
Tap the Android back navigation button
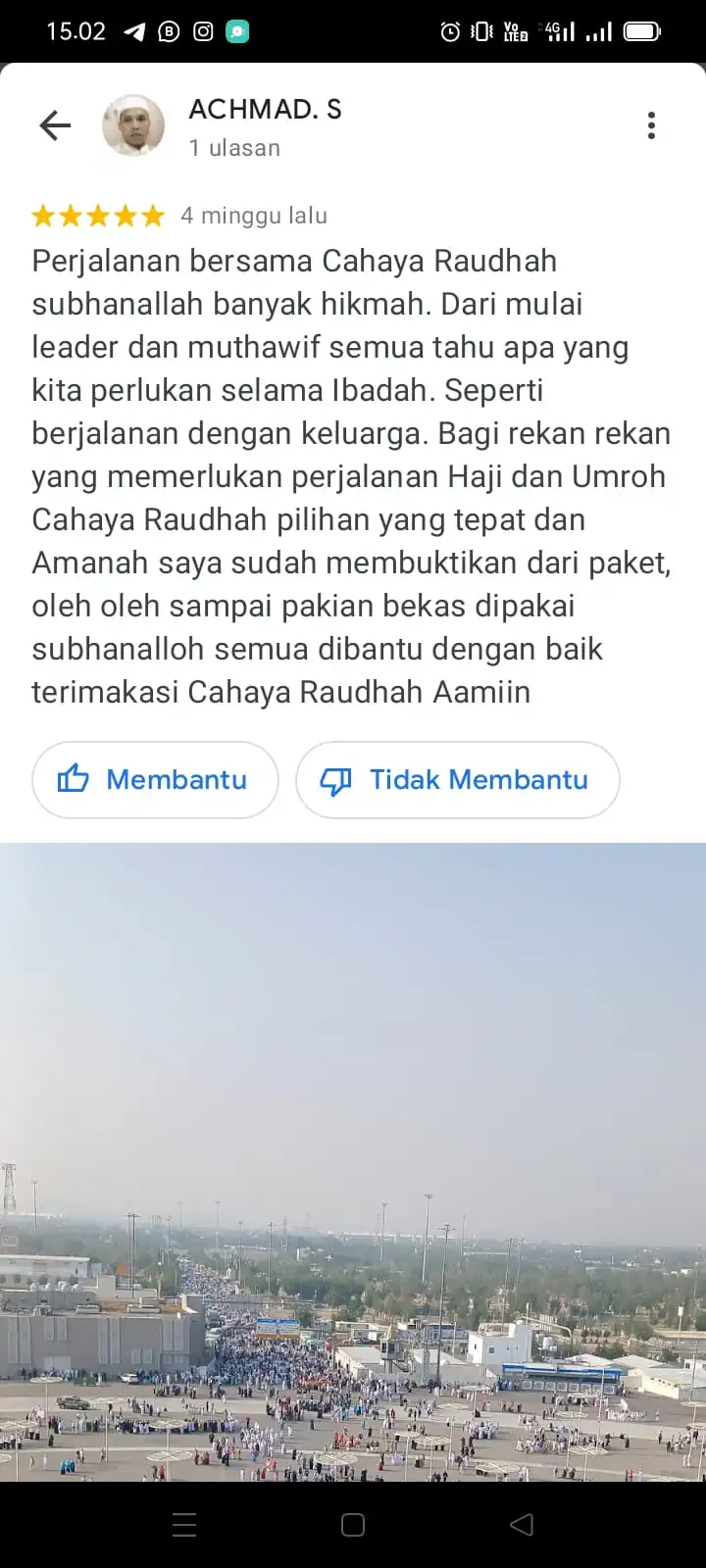click(520, 1524)
